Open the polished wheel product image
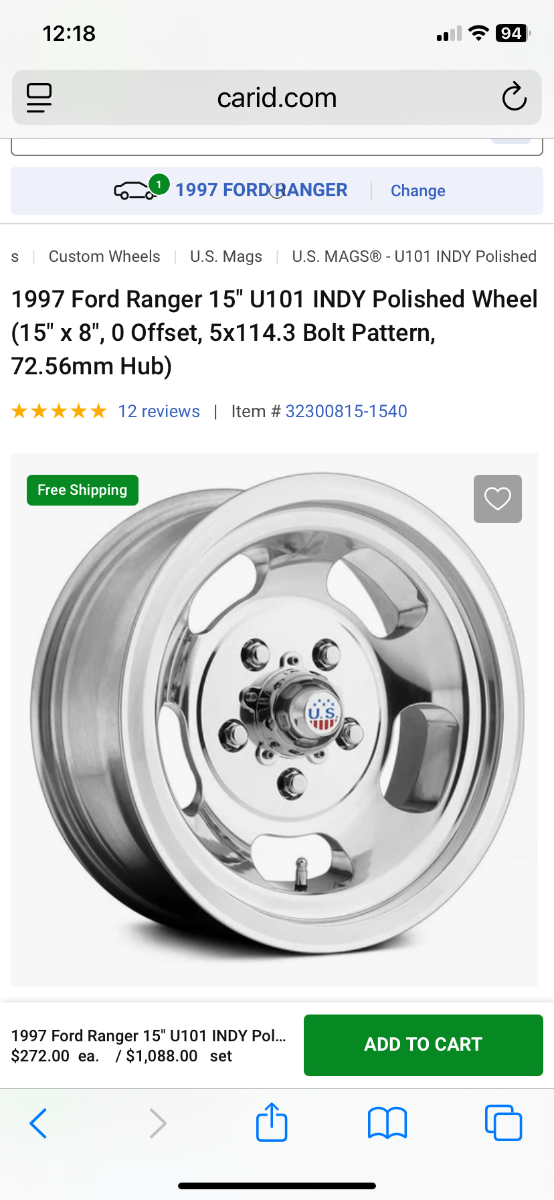This screenshot has height=1200, width=554. point(275,720)
